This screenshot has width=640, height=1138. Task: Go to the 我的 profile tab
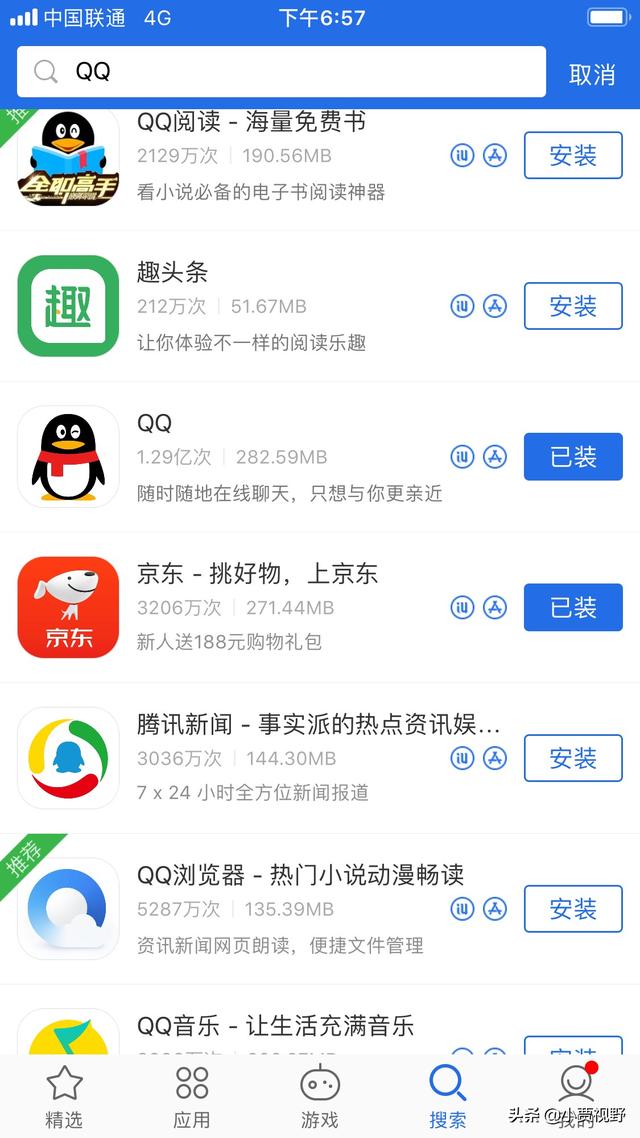click(575, 1097)
